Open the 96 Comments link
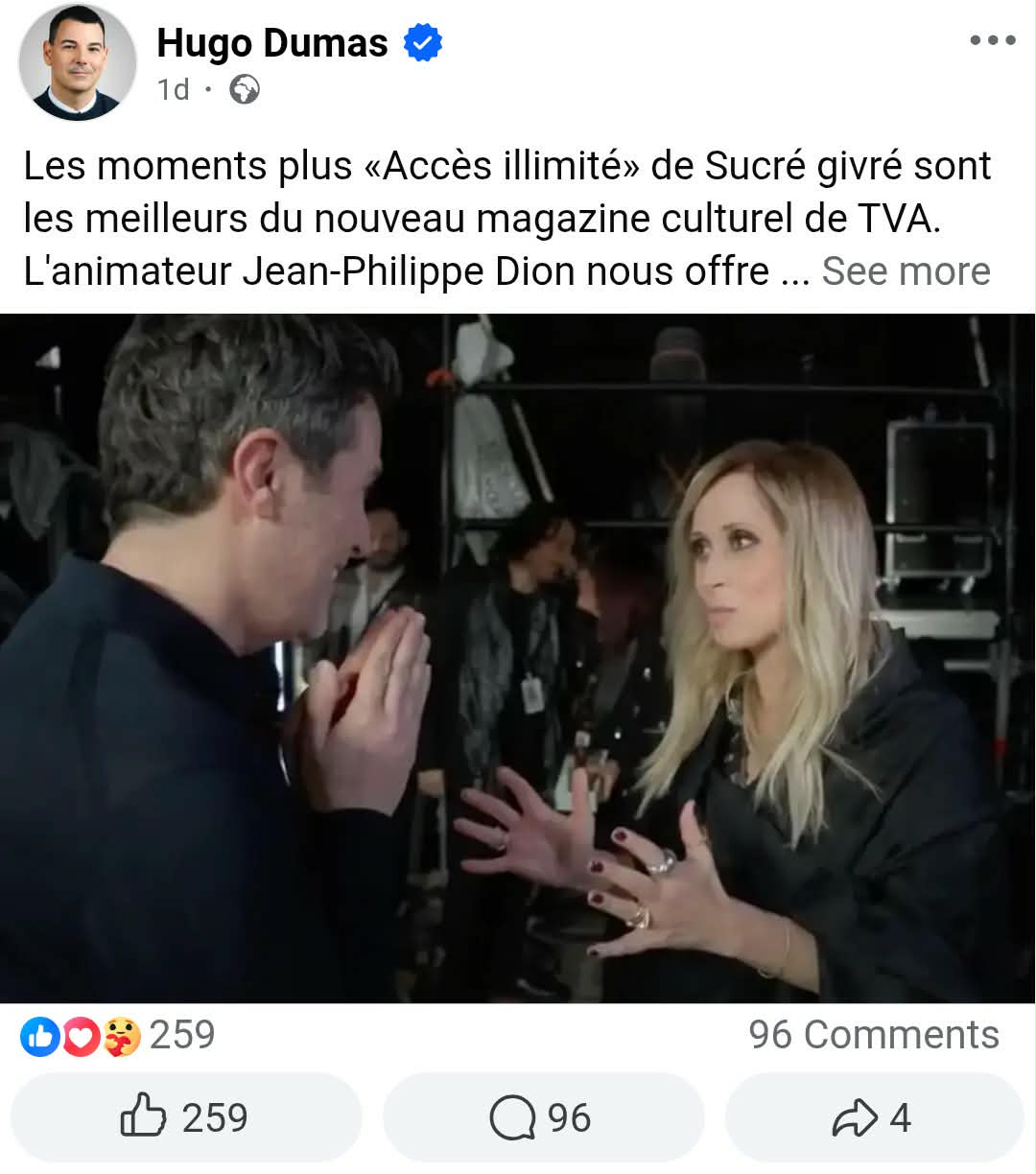The height and width of the screenshot is (1174, 1036). click(873, 1035)
